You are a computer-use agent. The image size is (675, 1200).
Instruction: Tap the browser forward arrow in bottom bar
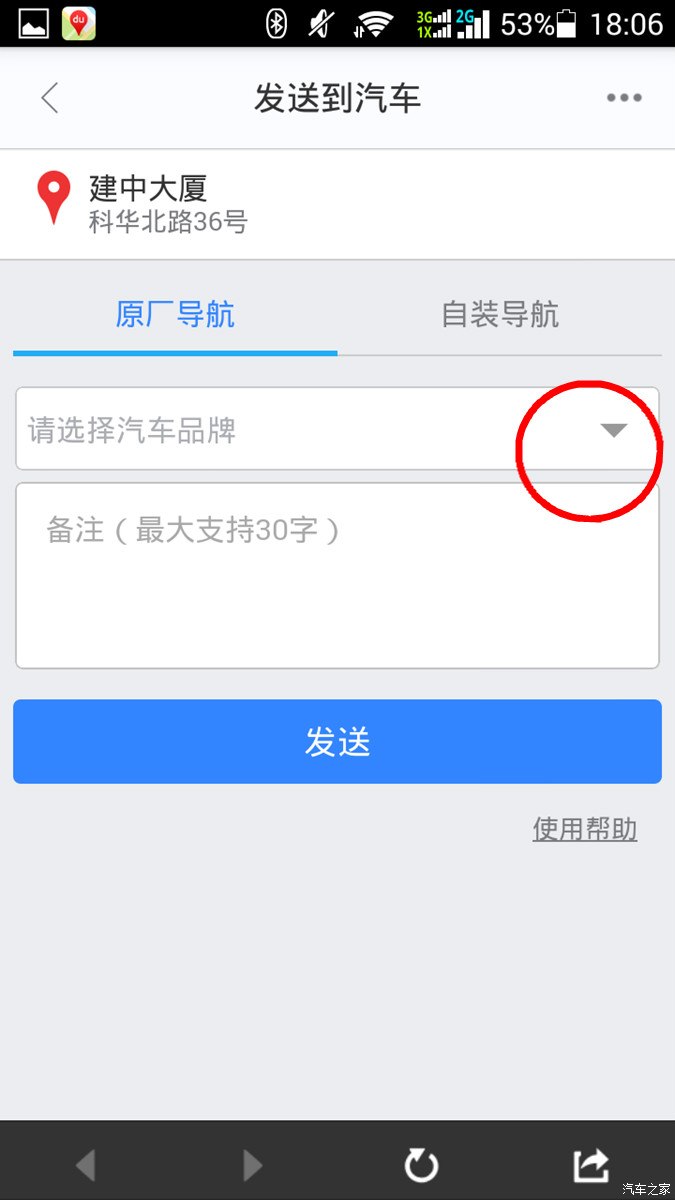coord(253,1165)
